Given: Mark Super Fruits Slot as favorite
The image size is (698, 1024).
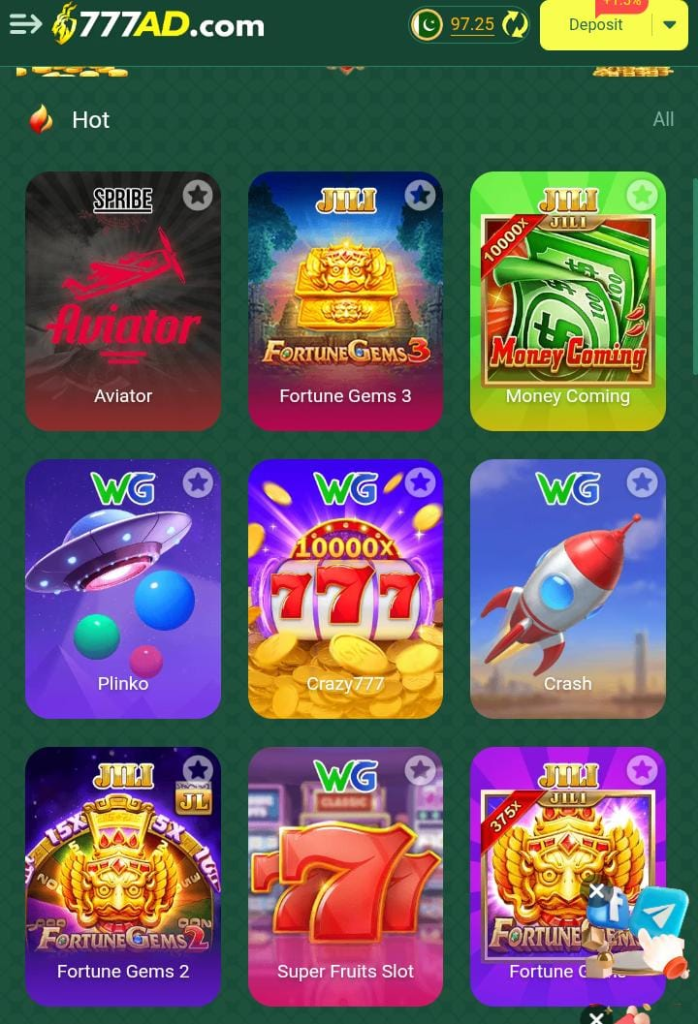Looking at the screenshot, I should 420,770.
